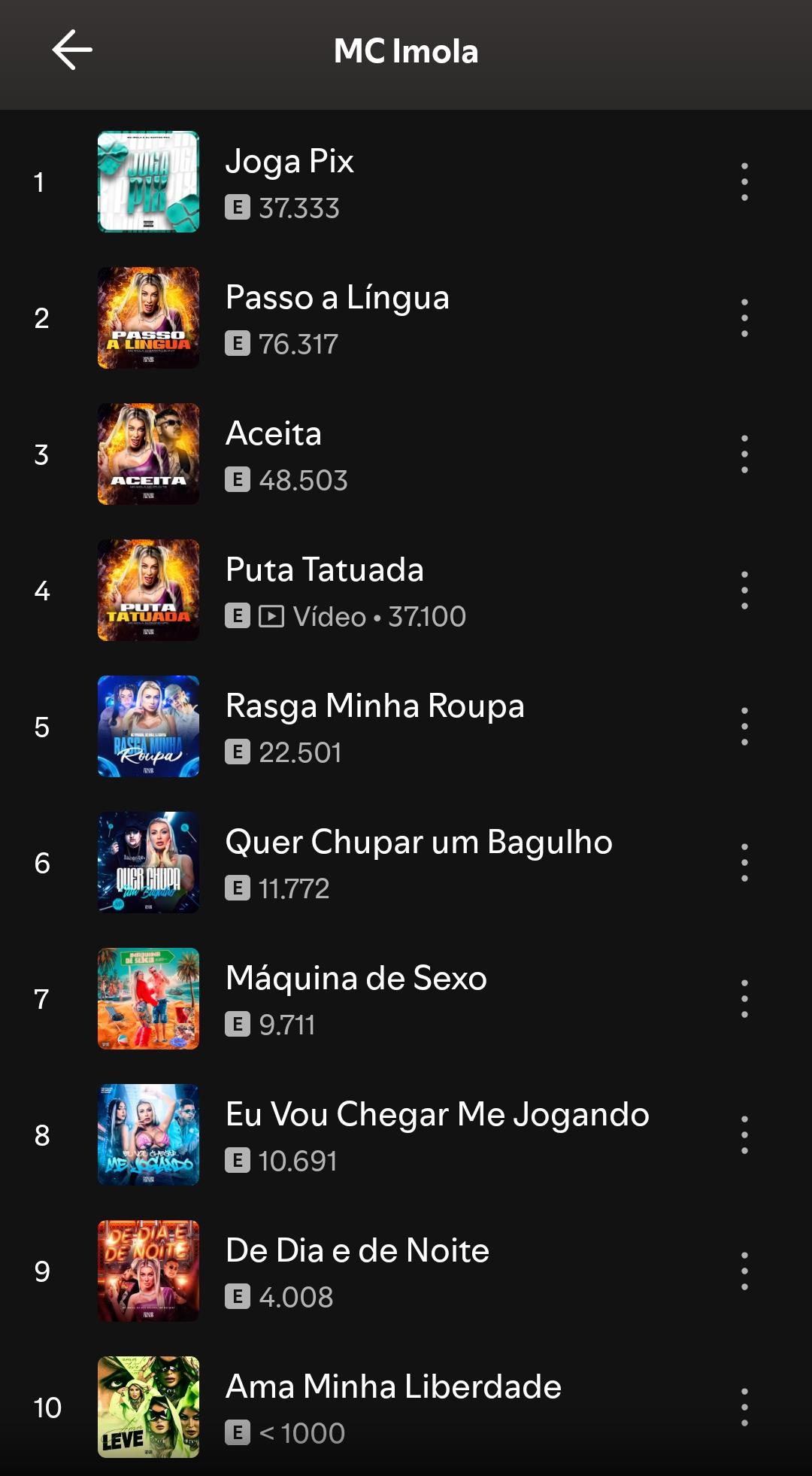The width and height of the screenshot is (812, 1476).
Task: Show more options for Aceita
Action: click(744, 454)
